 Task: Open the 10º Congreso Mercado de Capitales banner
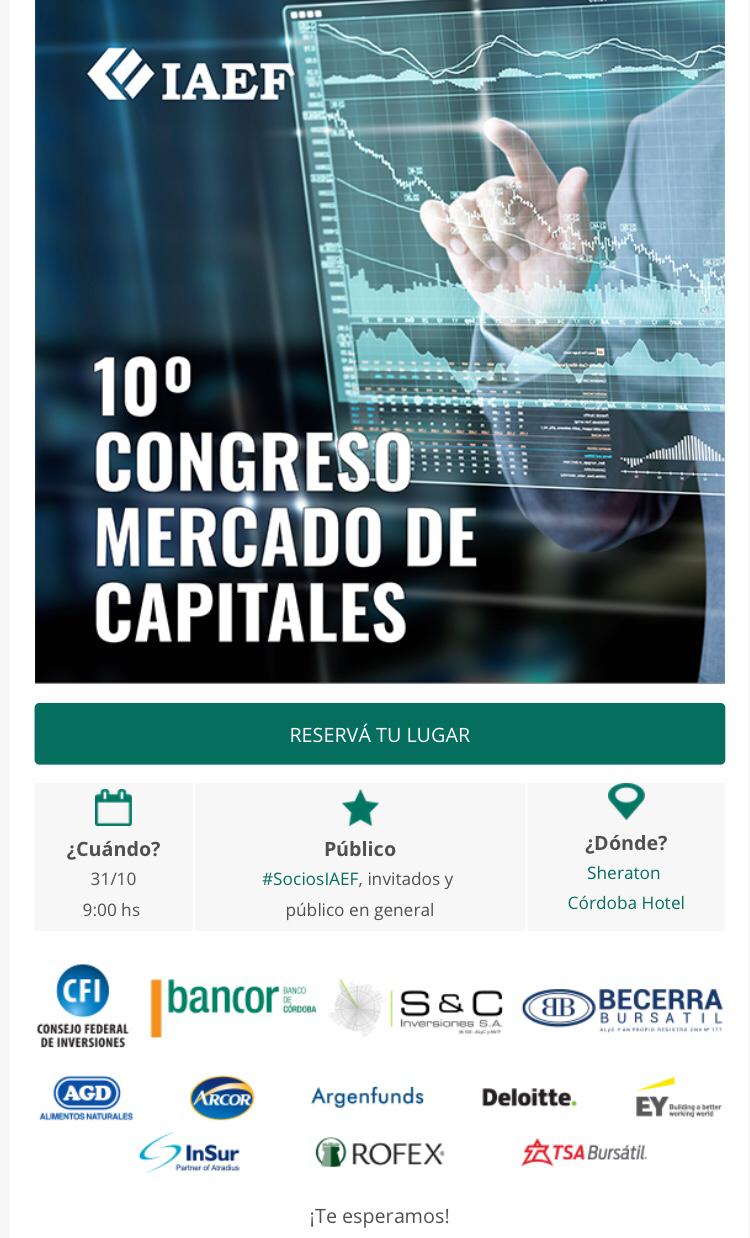379,340
